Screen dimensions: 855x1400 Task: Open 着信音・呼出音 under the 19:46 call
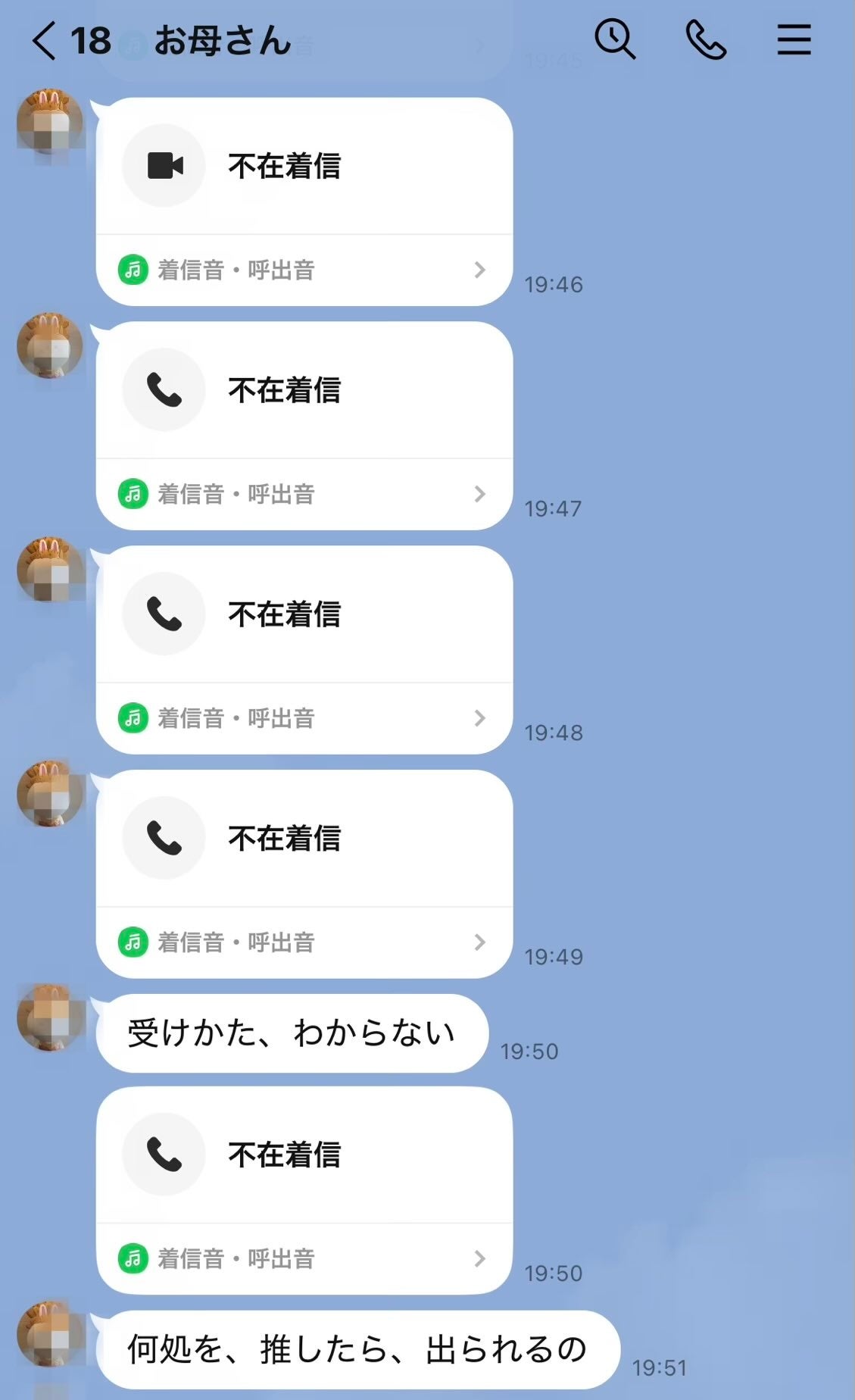point(304,270)
